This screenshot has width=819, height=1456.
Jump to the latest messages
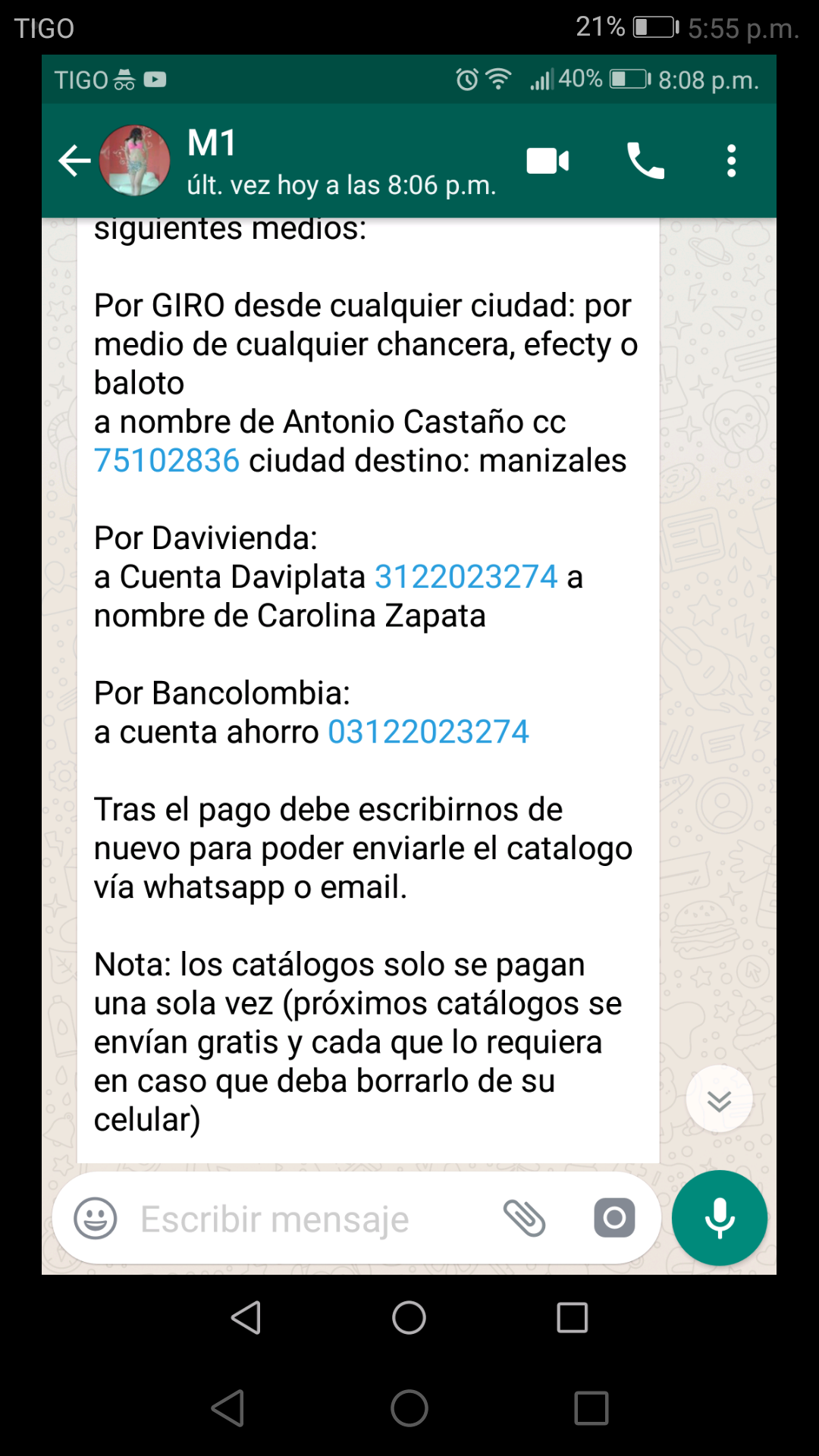click(x=719, y=1100)
